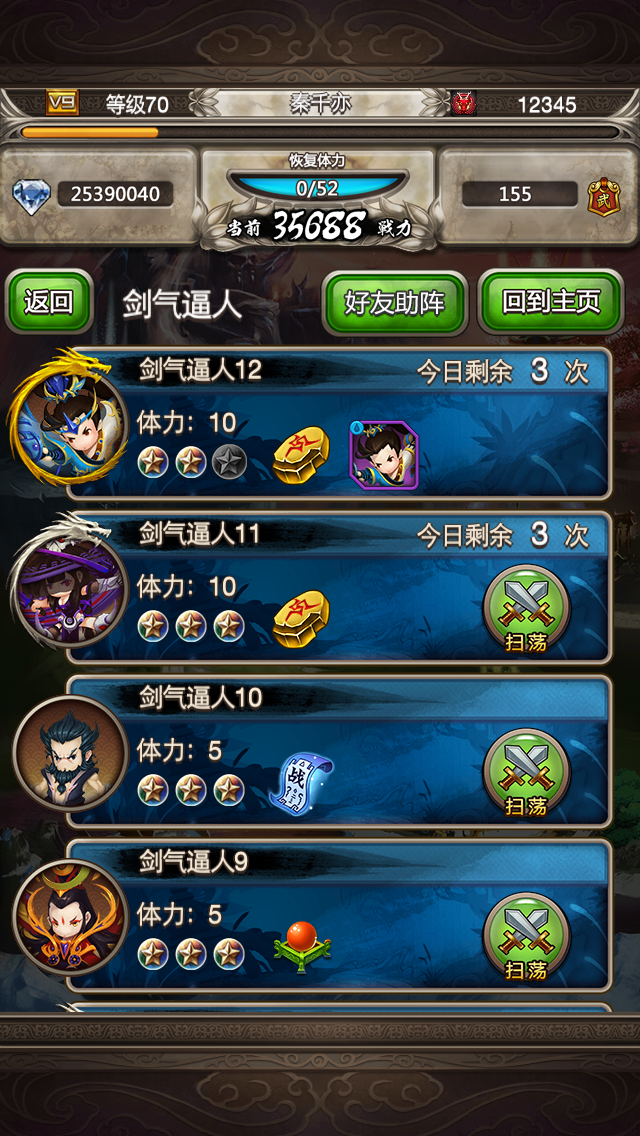Tap the 返回 back button
This screenshot has height=1136, width=640.
click(49, 302)
